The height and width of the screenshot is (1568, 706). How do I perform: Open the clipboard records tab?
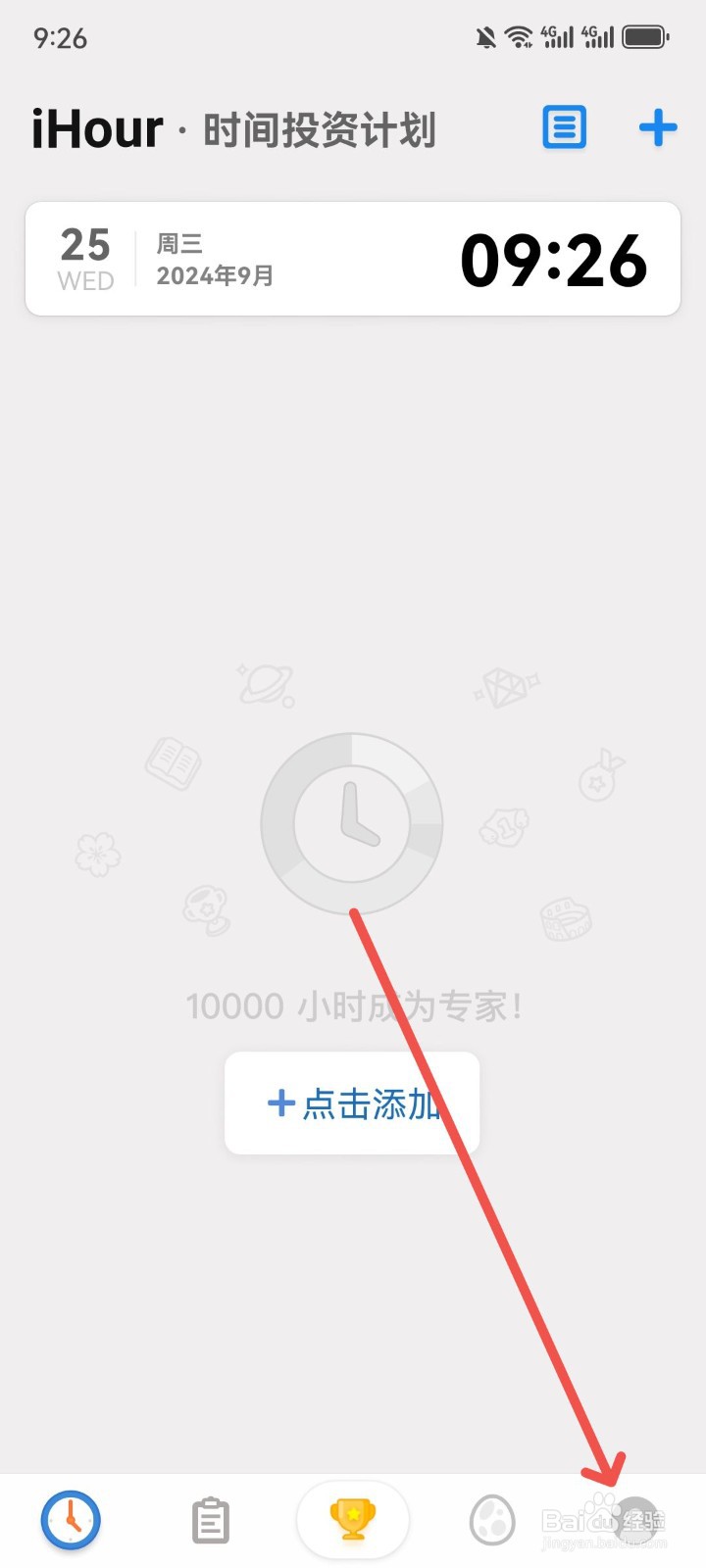pos(210,1520)
